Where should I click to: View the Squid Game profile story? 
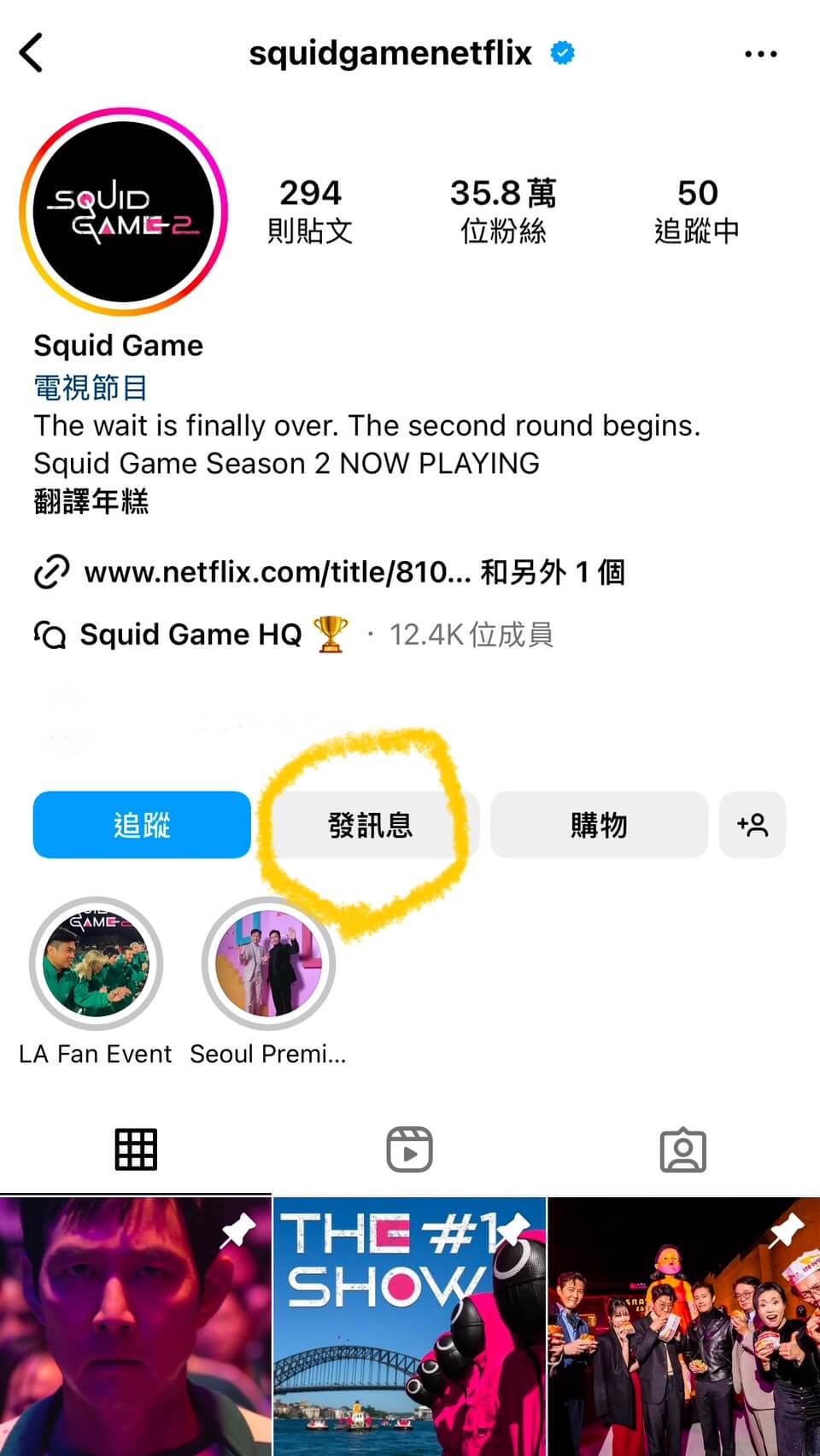[x=124, y=212]
